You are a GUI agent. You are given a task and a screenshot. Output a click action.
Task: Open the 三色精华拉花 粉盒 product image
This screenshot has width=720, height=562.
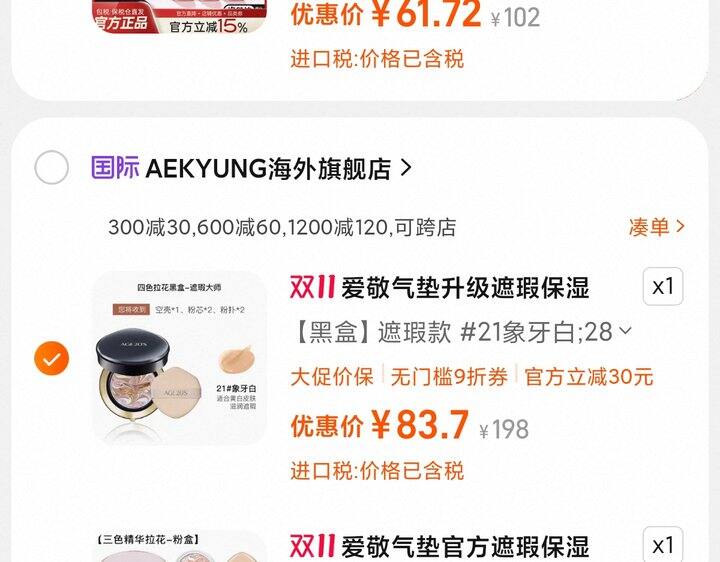[180, 546]
